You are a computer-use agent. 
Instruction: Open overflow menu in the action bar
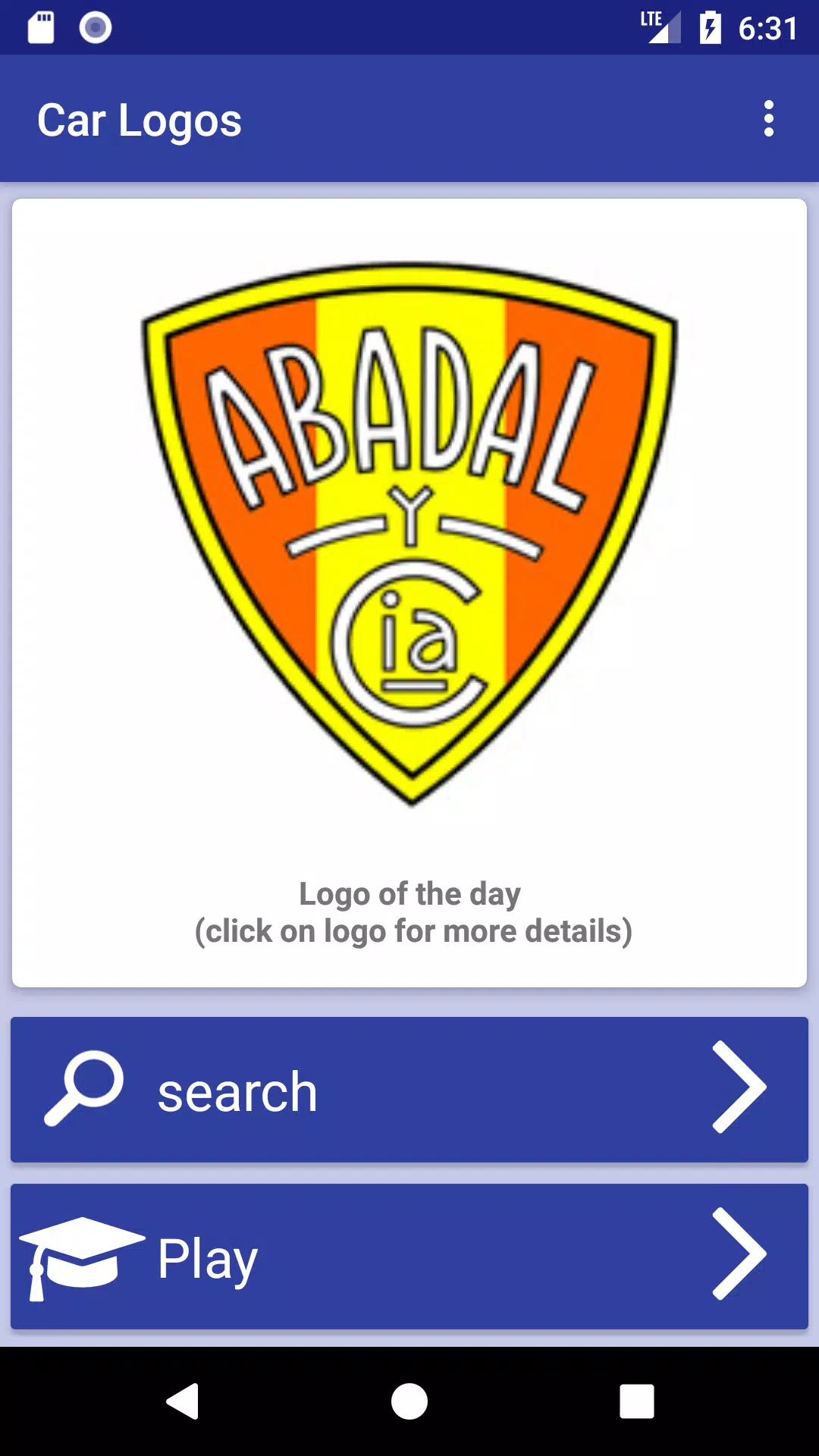[768, 118]
